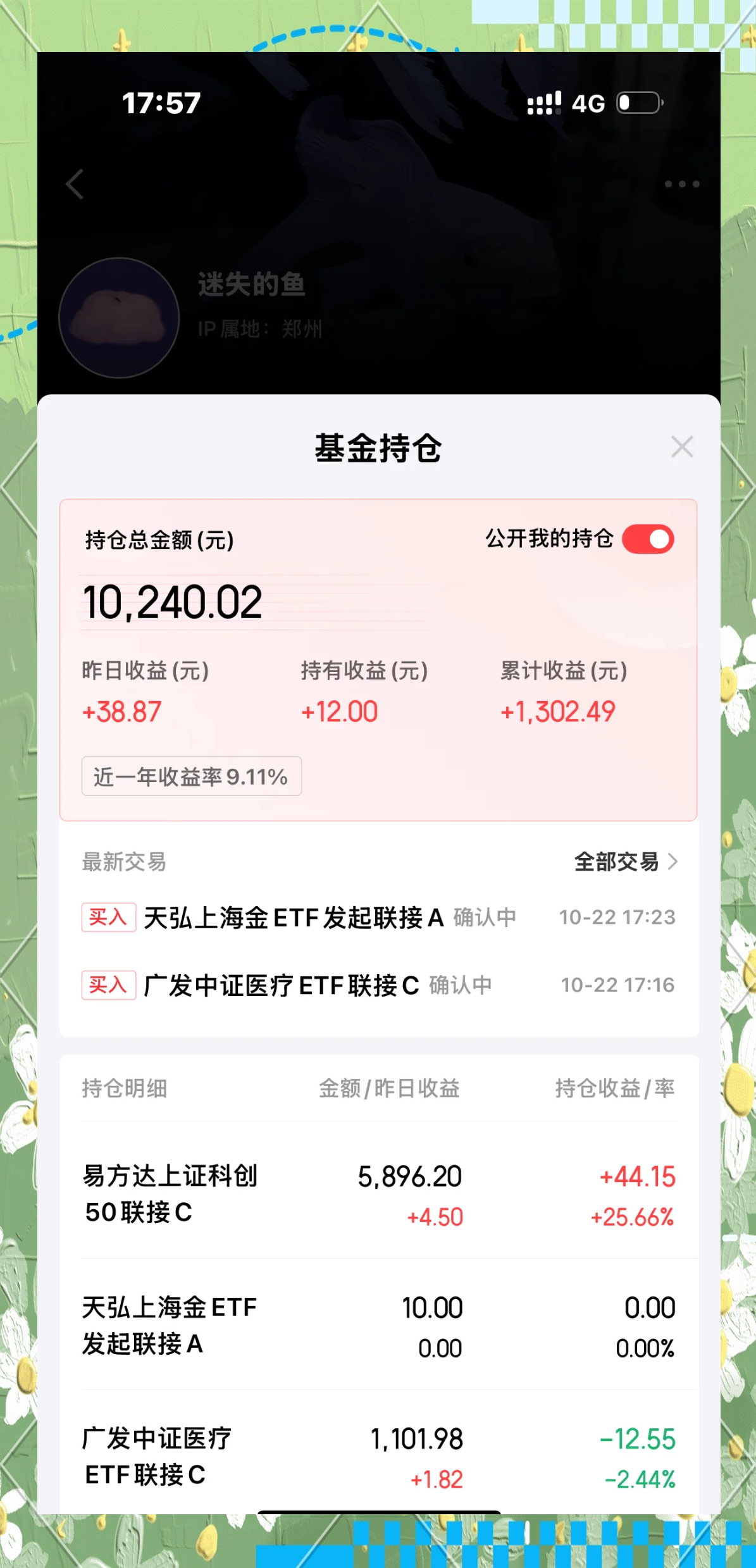Open the 全部交易 transaction list

pyautogui.click(x=615, y=862)
